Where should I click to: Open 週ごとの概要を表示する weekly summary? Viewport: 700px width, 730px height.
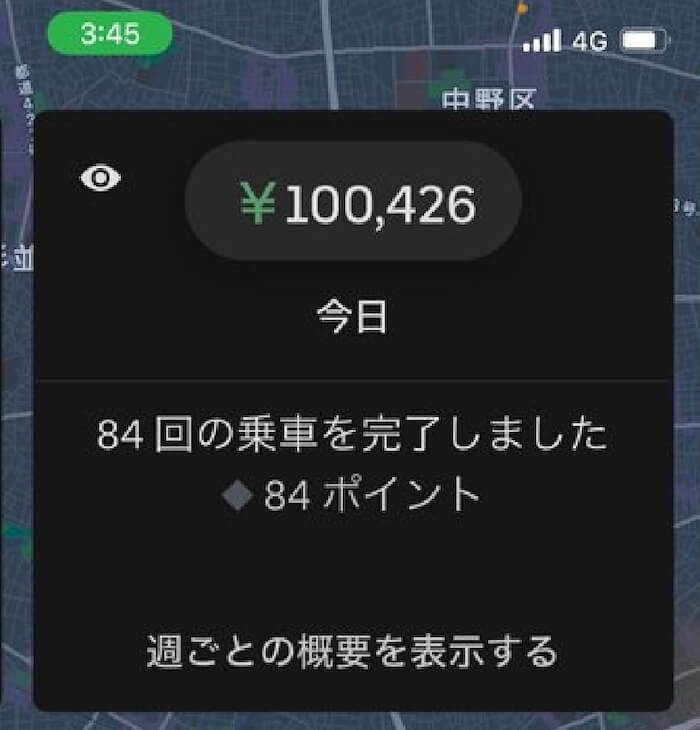[352, 651]
